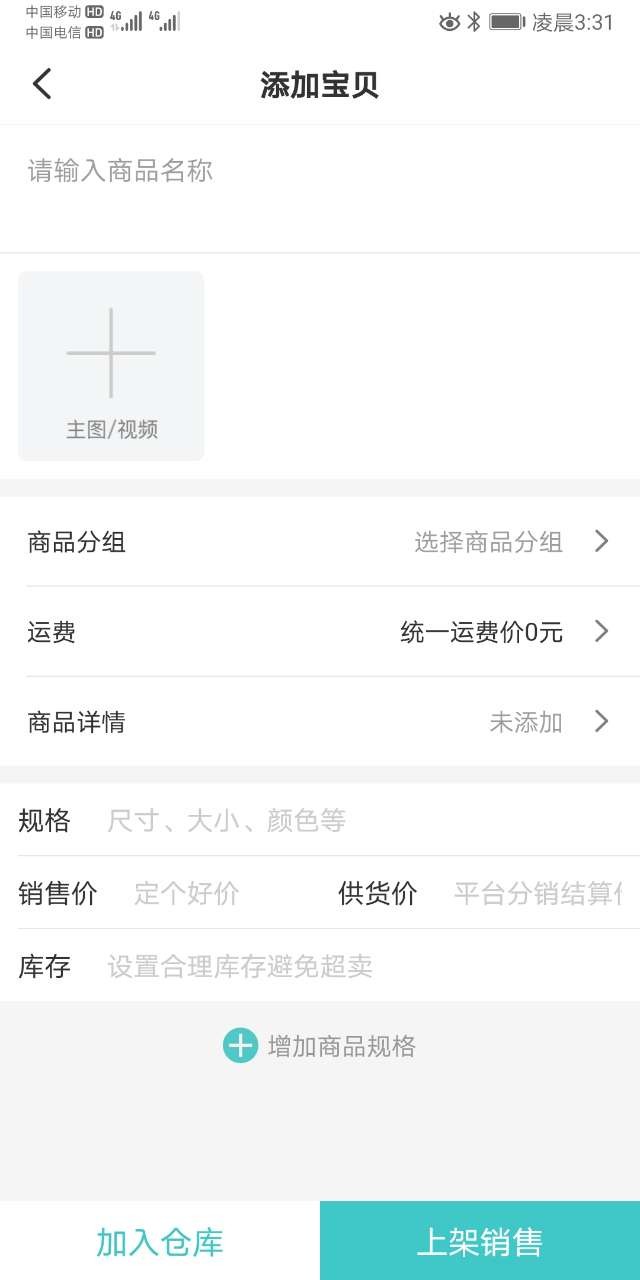640x1280 pixels.
Task: Open the 运费 shipping fee setting
Action: [x=320, y=632]
